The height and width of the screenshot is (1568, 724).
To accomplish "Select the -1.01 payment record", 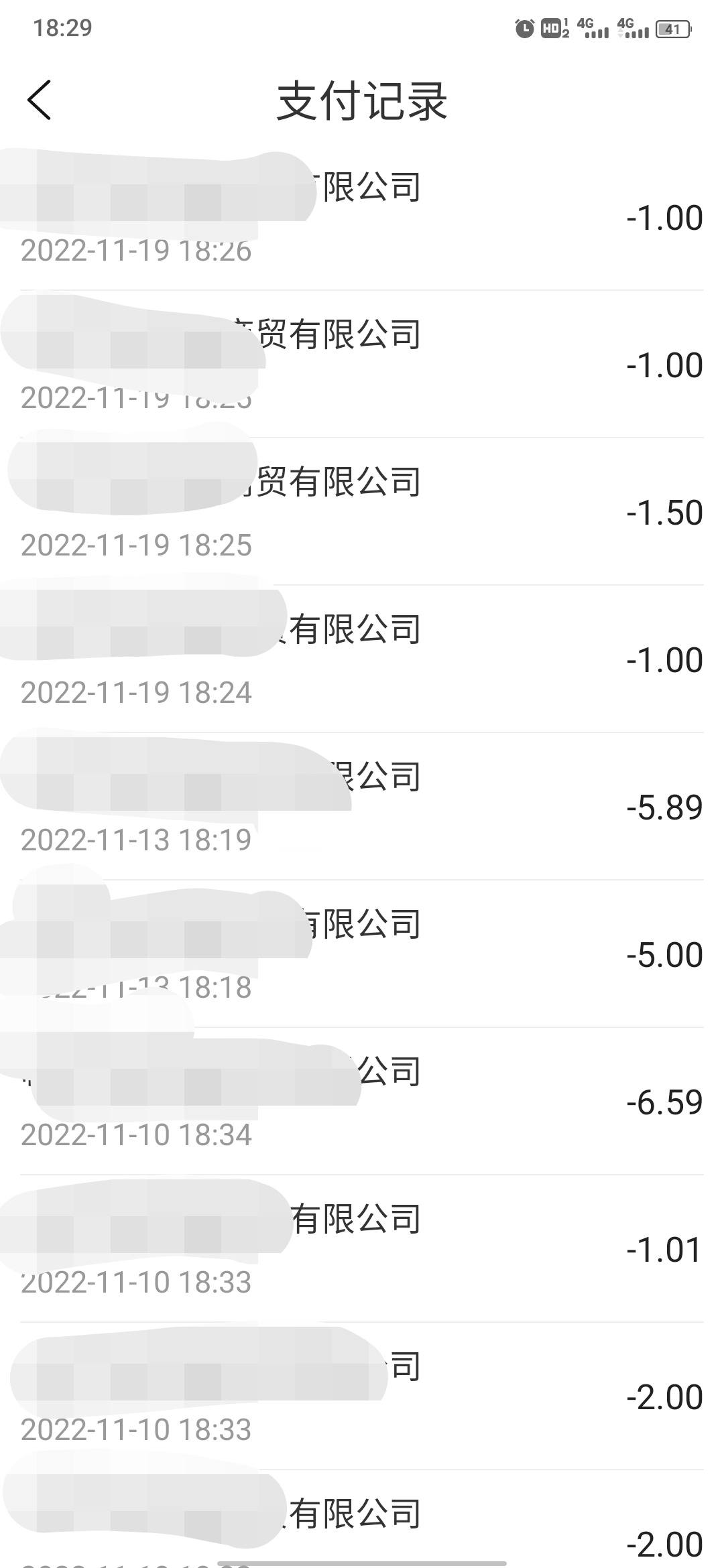I will (x=362, y=1249).
